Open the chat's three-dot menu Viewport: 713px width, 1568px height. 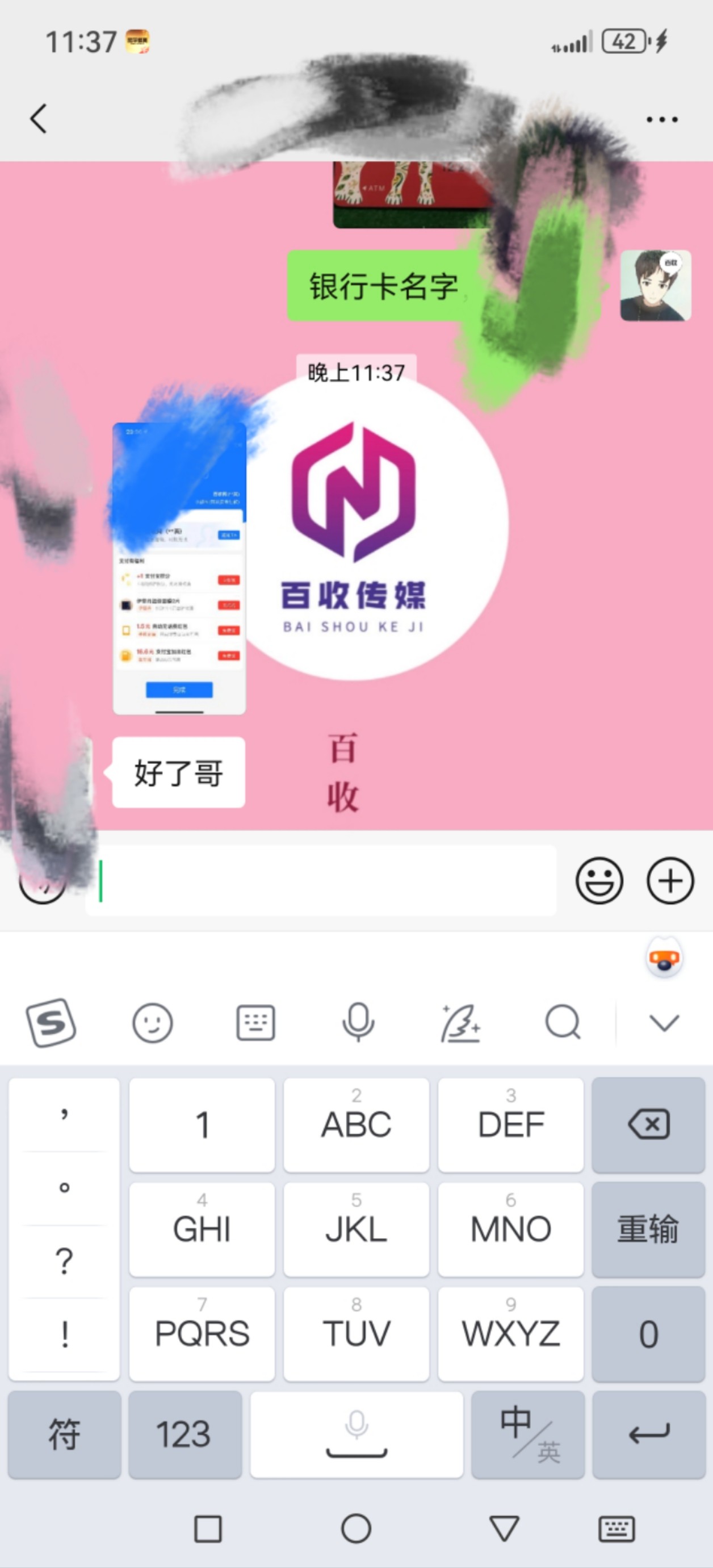point(662,119)
